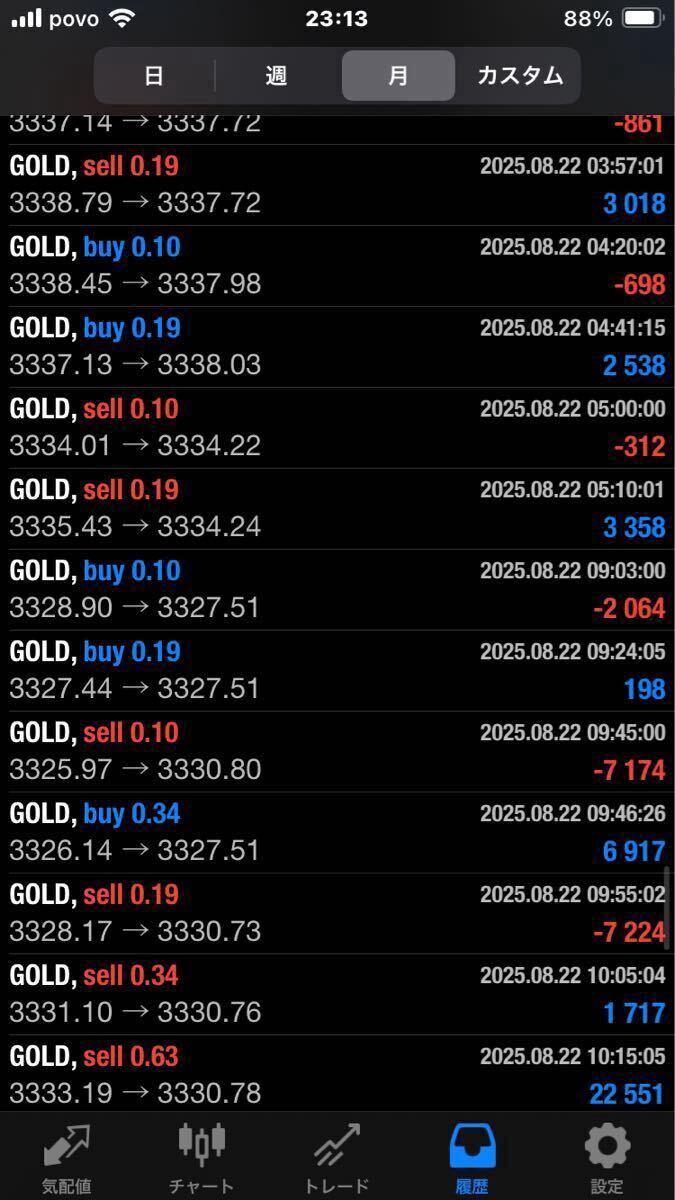Open the トレード tab
This screenshot has height=1200, width=675.
coord(337,1158)
